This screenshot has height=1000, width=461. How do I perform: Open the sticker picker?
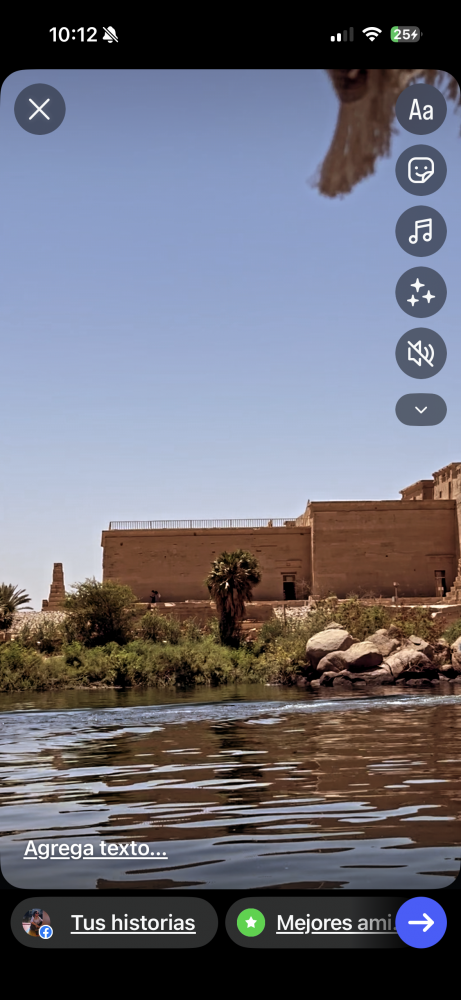[x=421, y=170]
